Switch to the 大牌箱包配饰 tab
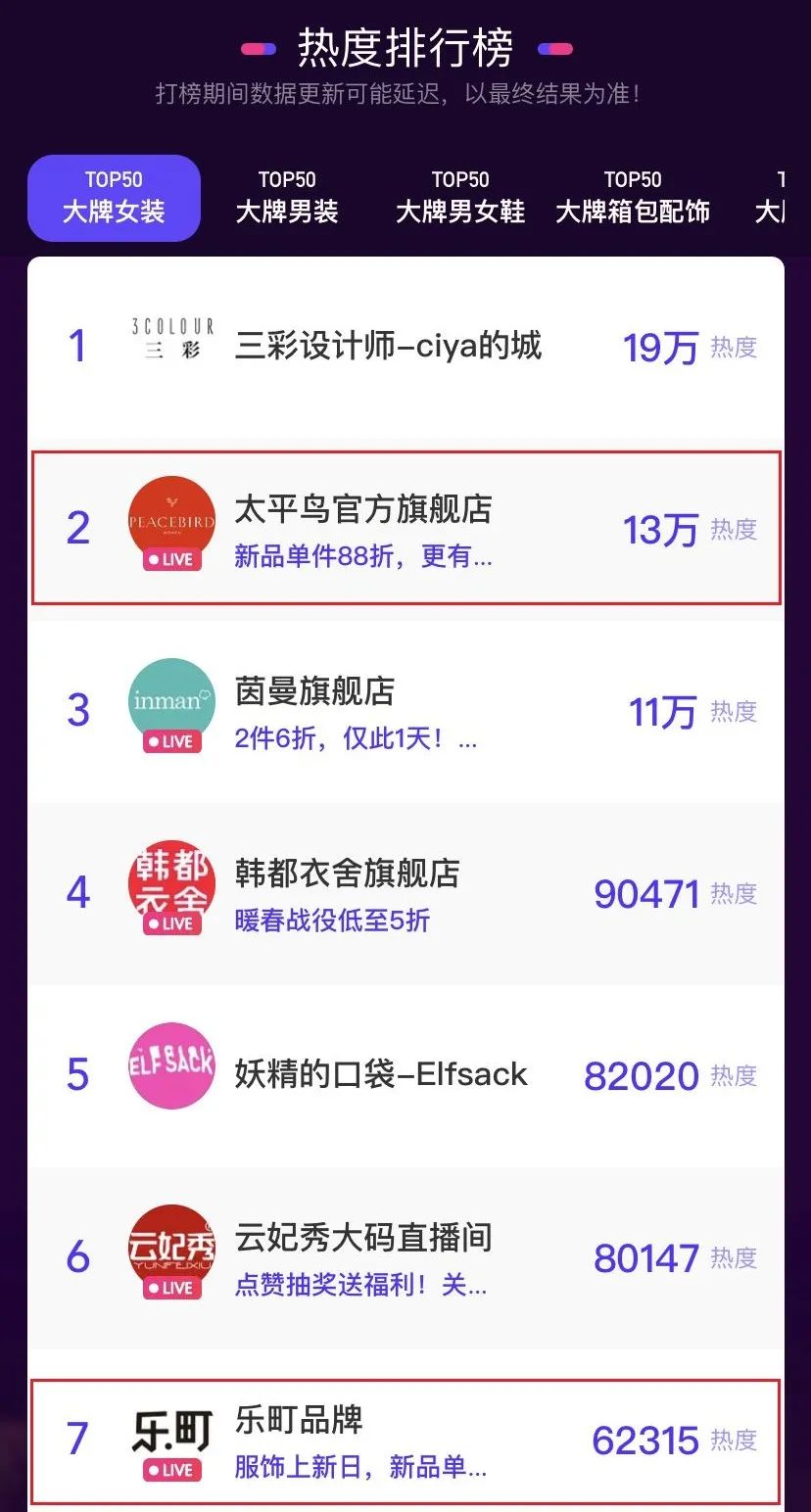 634,196
